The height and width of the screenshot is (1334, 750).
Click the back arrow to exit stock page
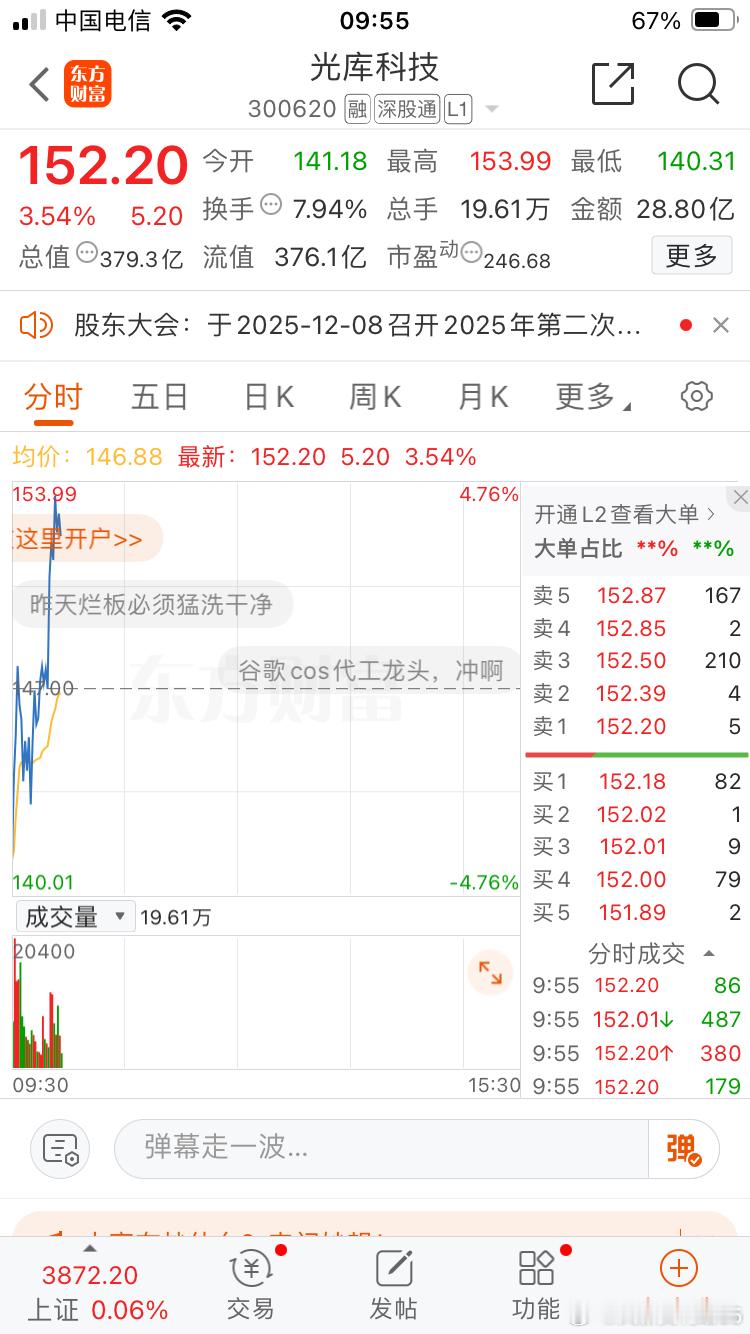coord(38,85)
